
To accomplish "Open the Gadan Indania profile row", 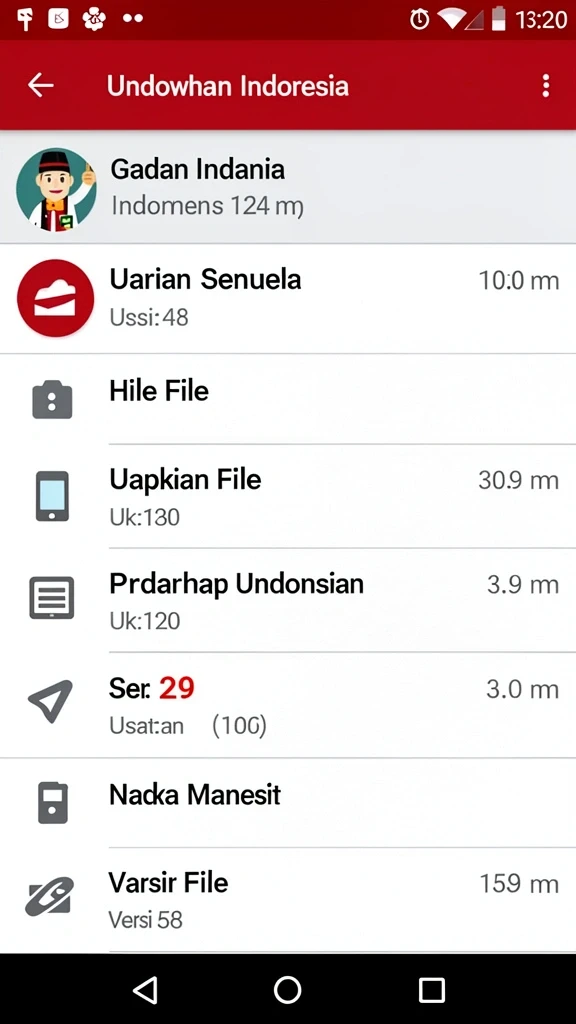I will (288, 187).
